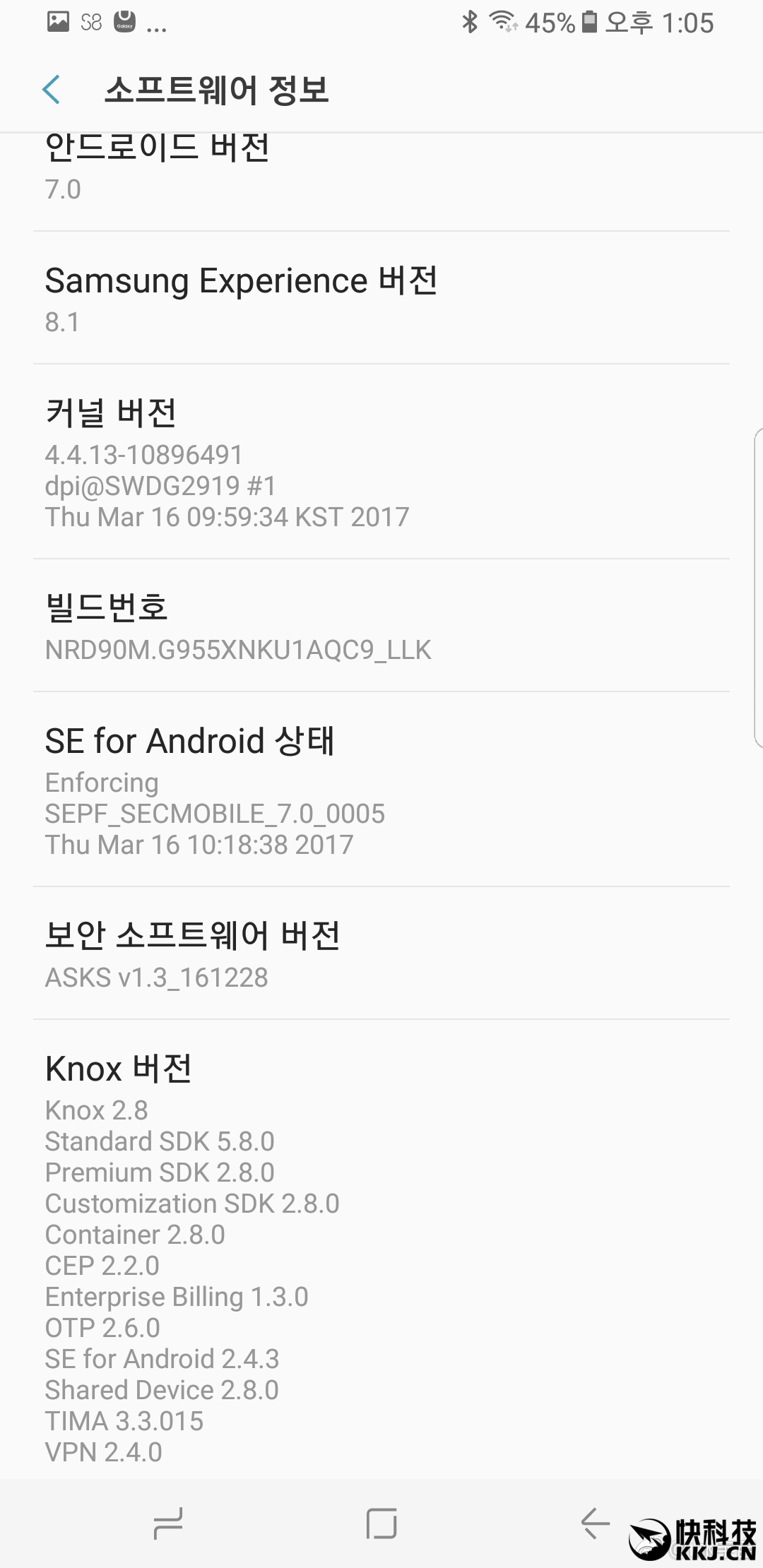Open recent apps from the navigation bar
Image resolution: width=763 pixels, height=1568 pixels.
coord(168,1523)
